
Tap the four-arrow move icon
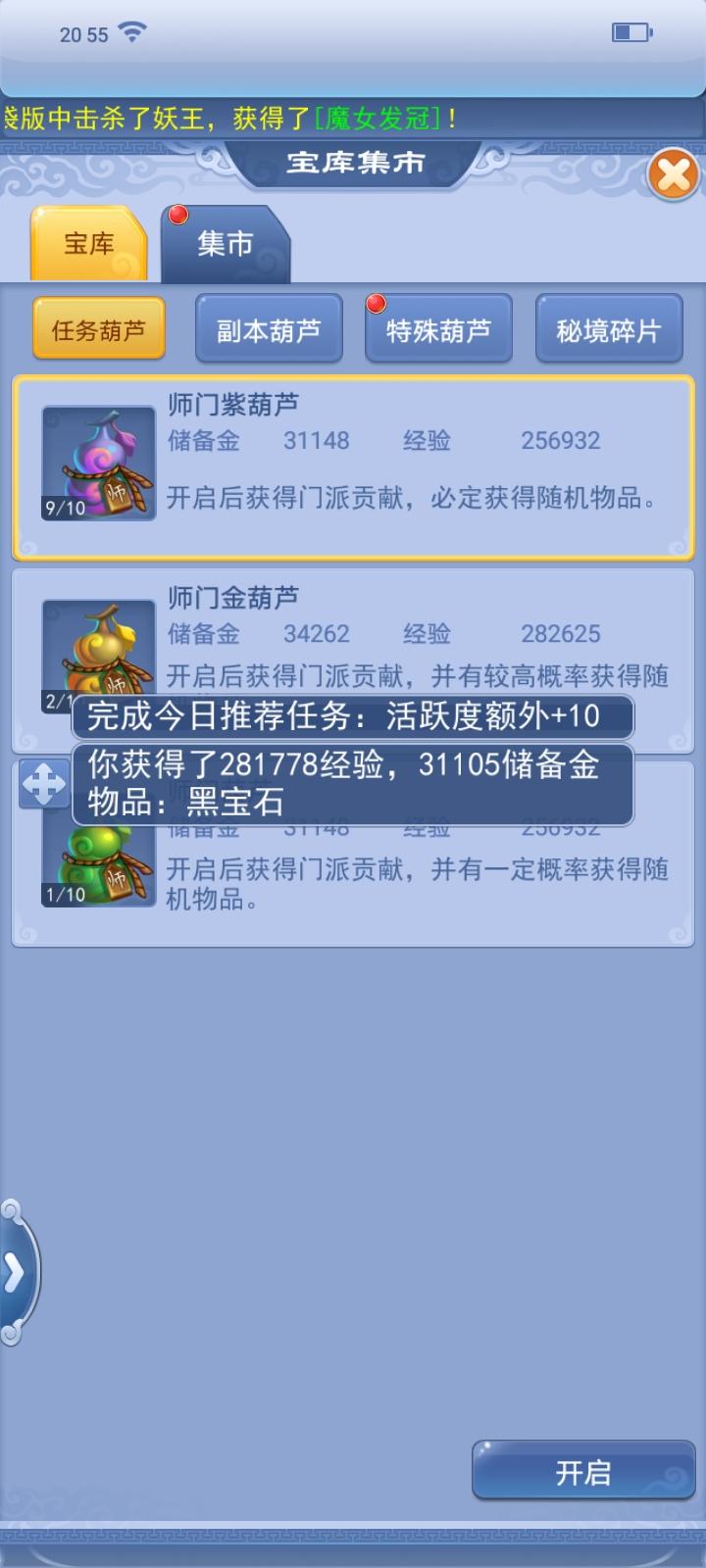point(43,784)
